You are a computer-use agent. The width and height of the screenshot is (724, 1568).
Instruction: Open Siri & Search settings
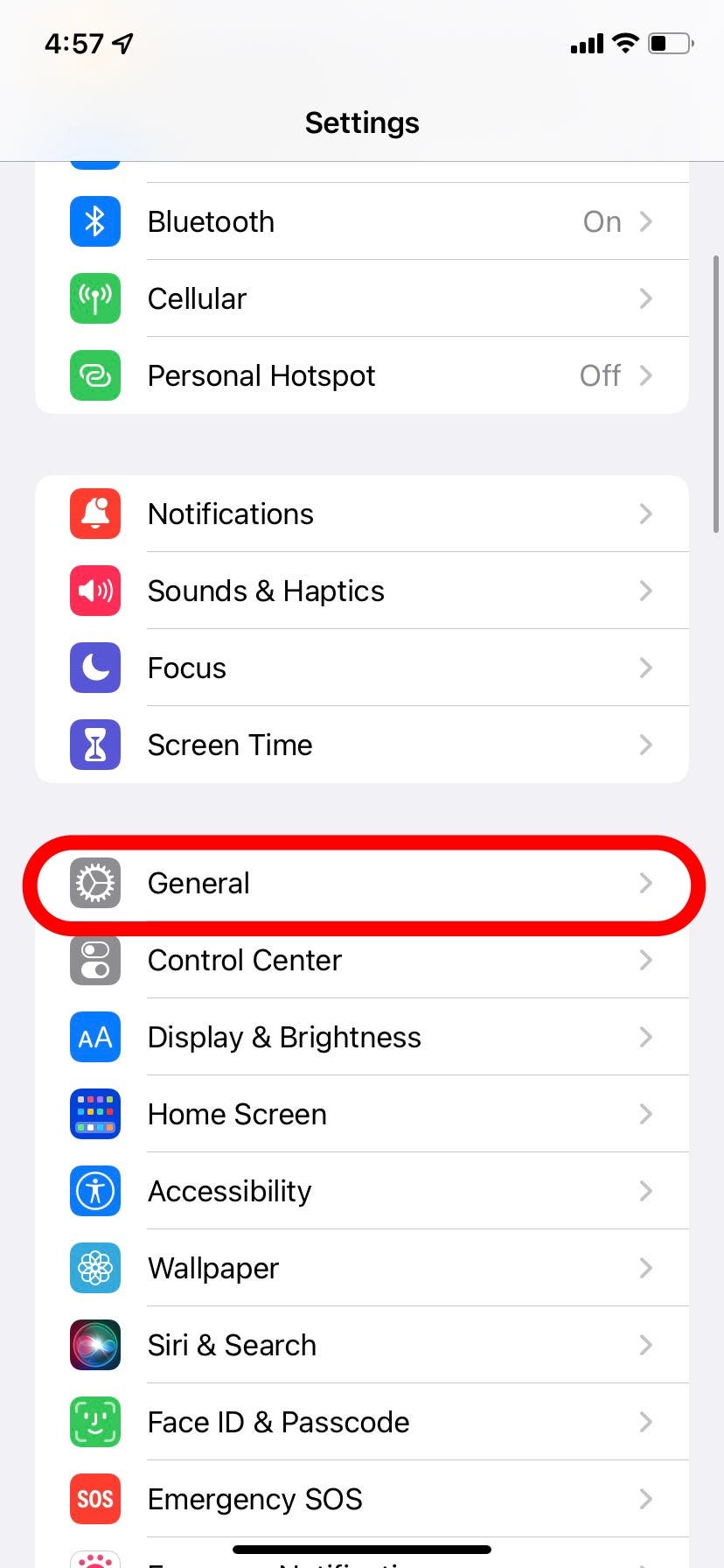tap(361, 1345)
